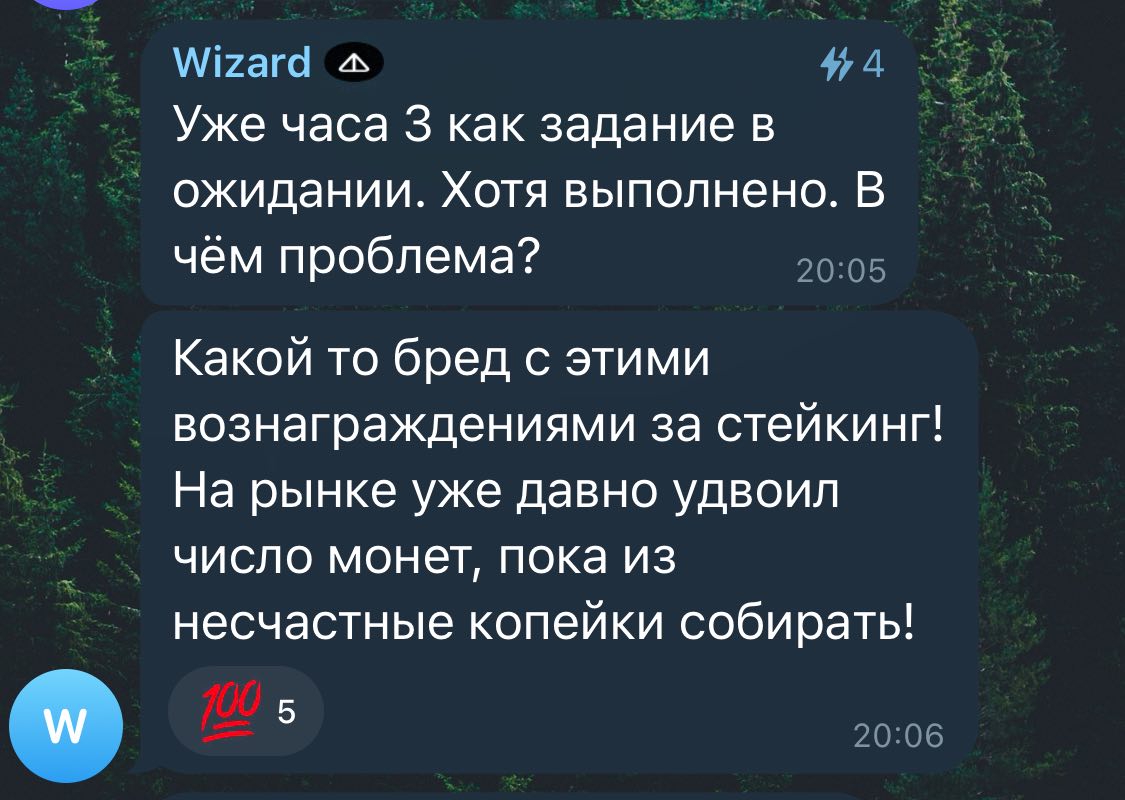Open the W sender's avatar
Image resolution: width=1125 pixels, height=800 pixels.
coord(65,725)
